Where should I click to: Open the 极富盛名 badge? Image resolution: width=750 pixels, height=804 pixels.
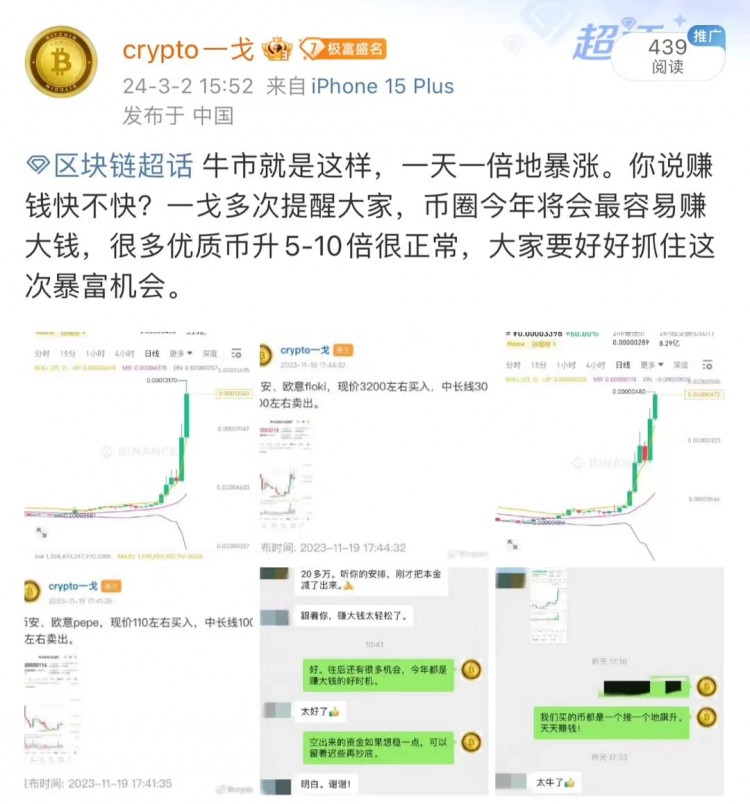pos(342,48)
